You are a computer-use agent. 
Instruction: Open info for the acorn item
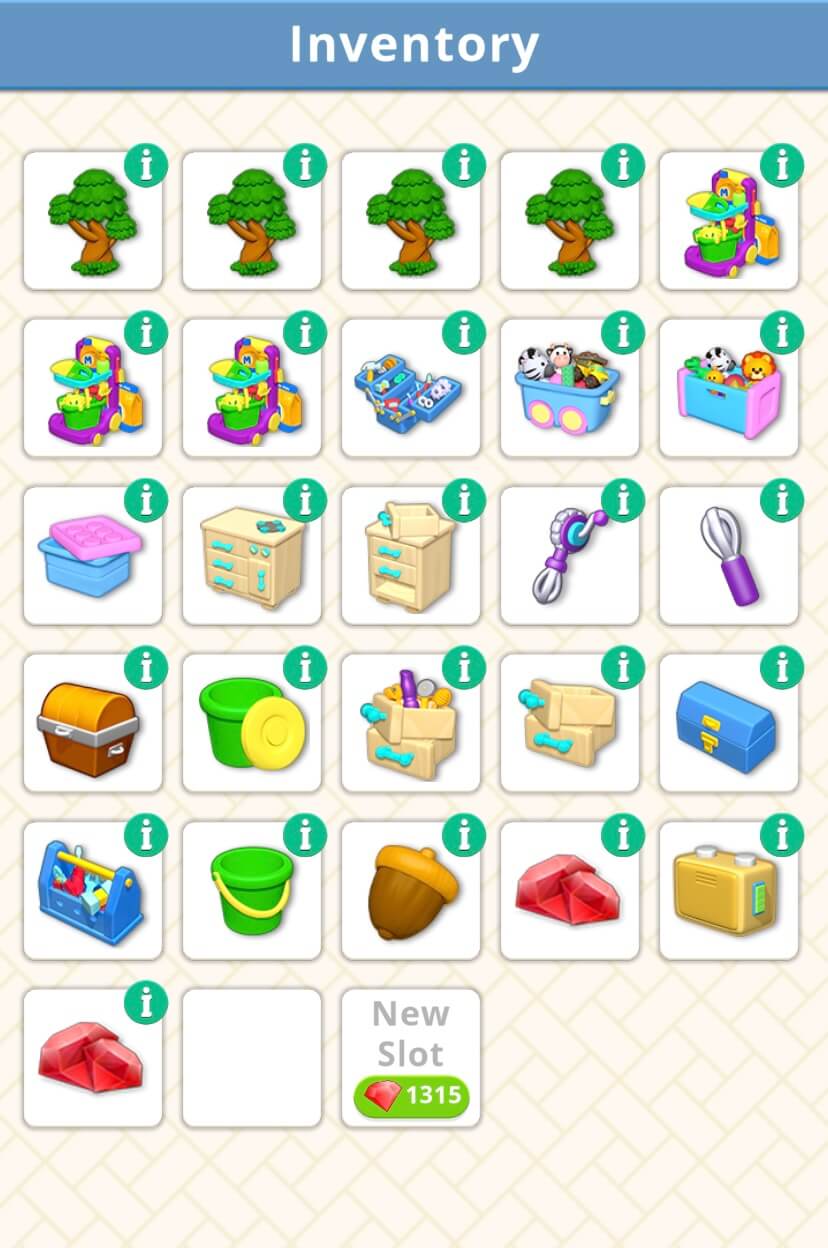coord(464,833)
